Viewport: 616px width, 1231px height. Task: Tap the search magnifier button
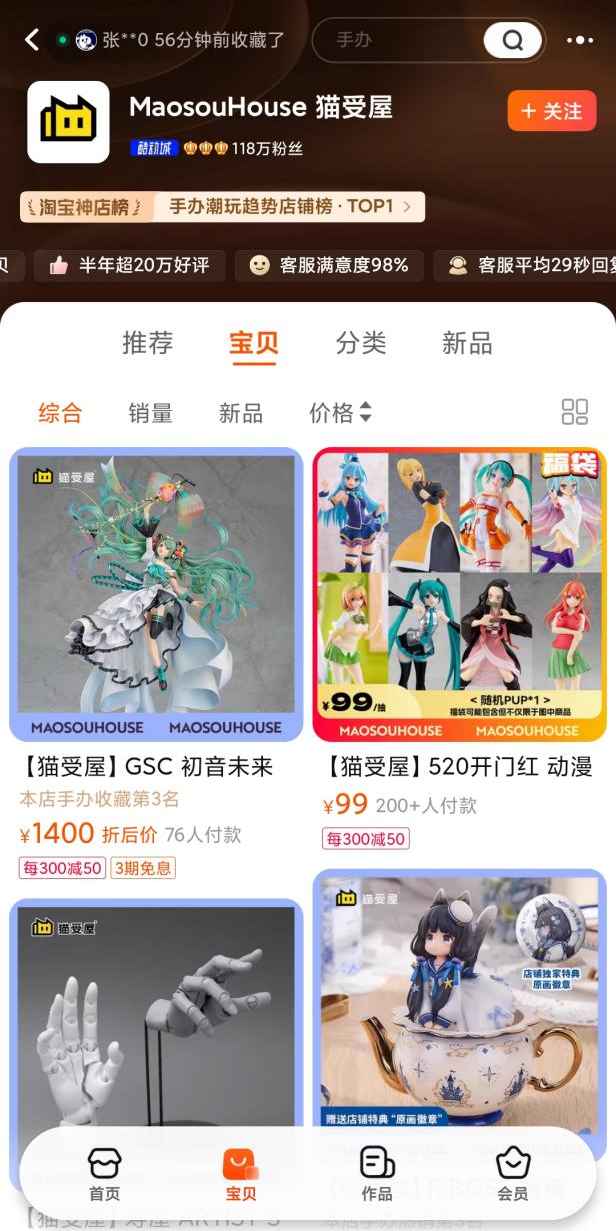point(512,40)
